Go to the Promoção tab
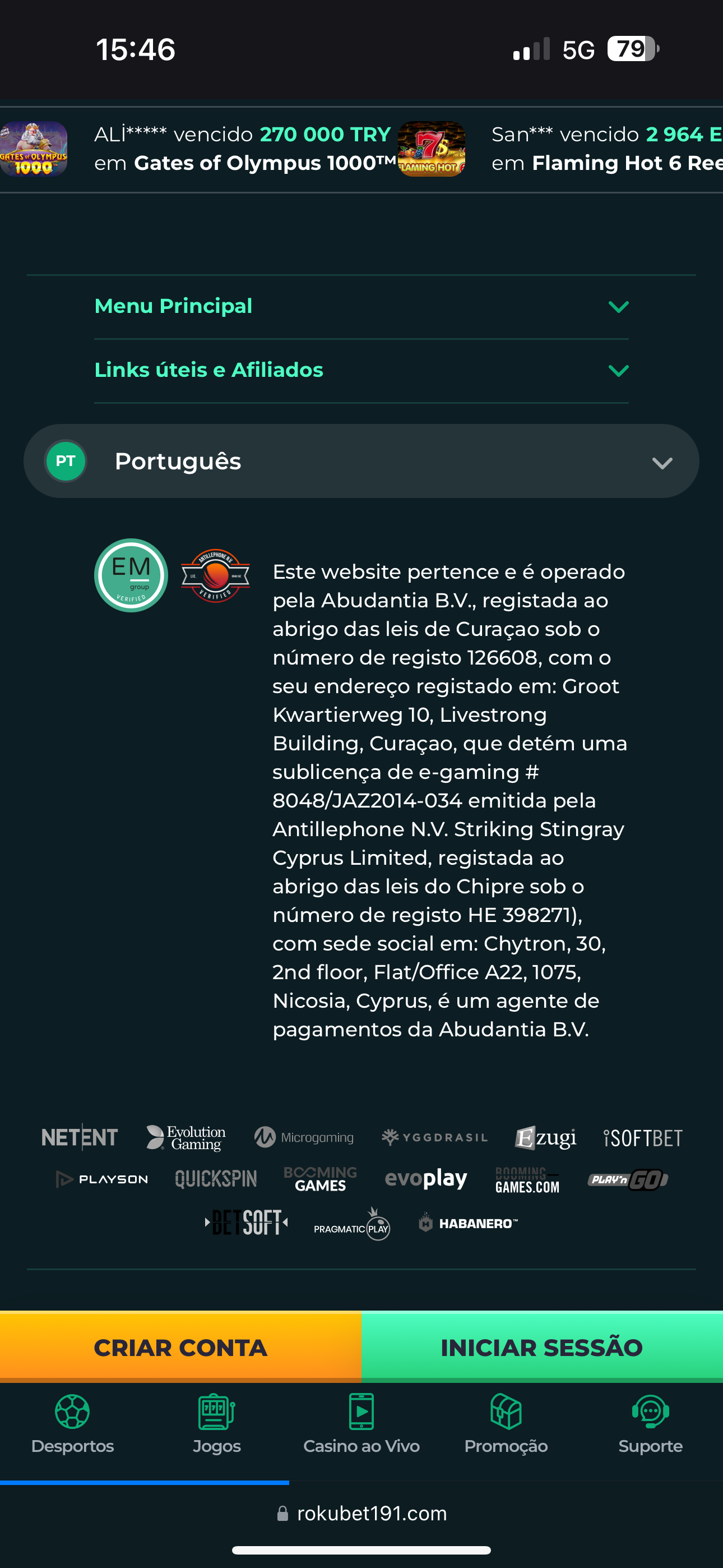The width and height of the screenshot is (723, 1568). (506, 1425)
